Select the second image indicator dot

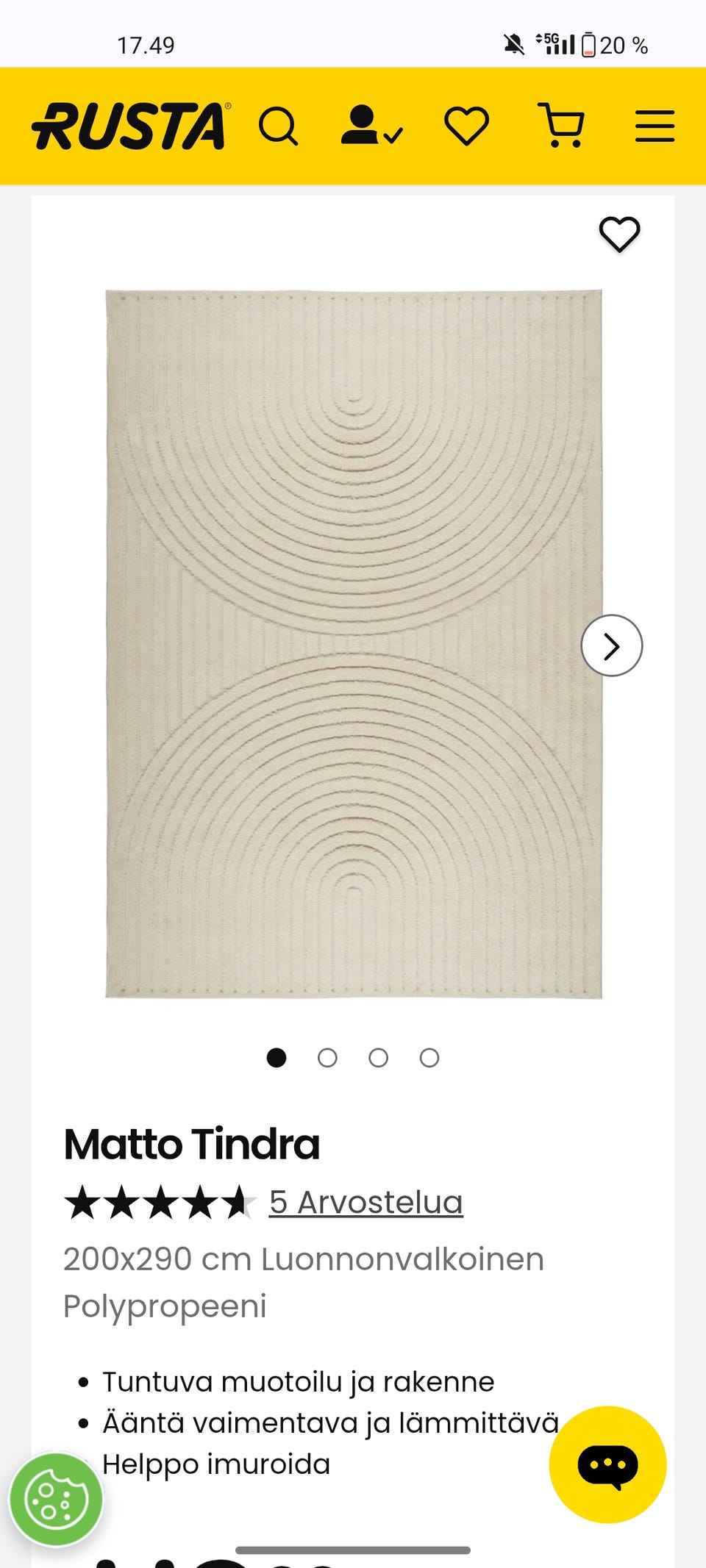pyautogui.click(x=327, y=1058)
